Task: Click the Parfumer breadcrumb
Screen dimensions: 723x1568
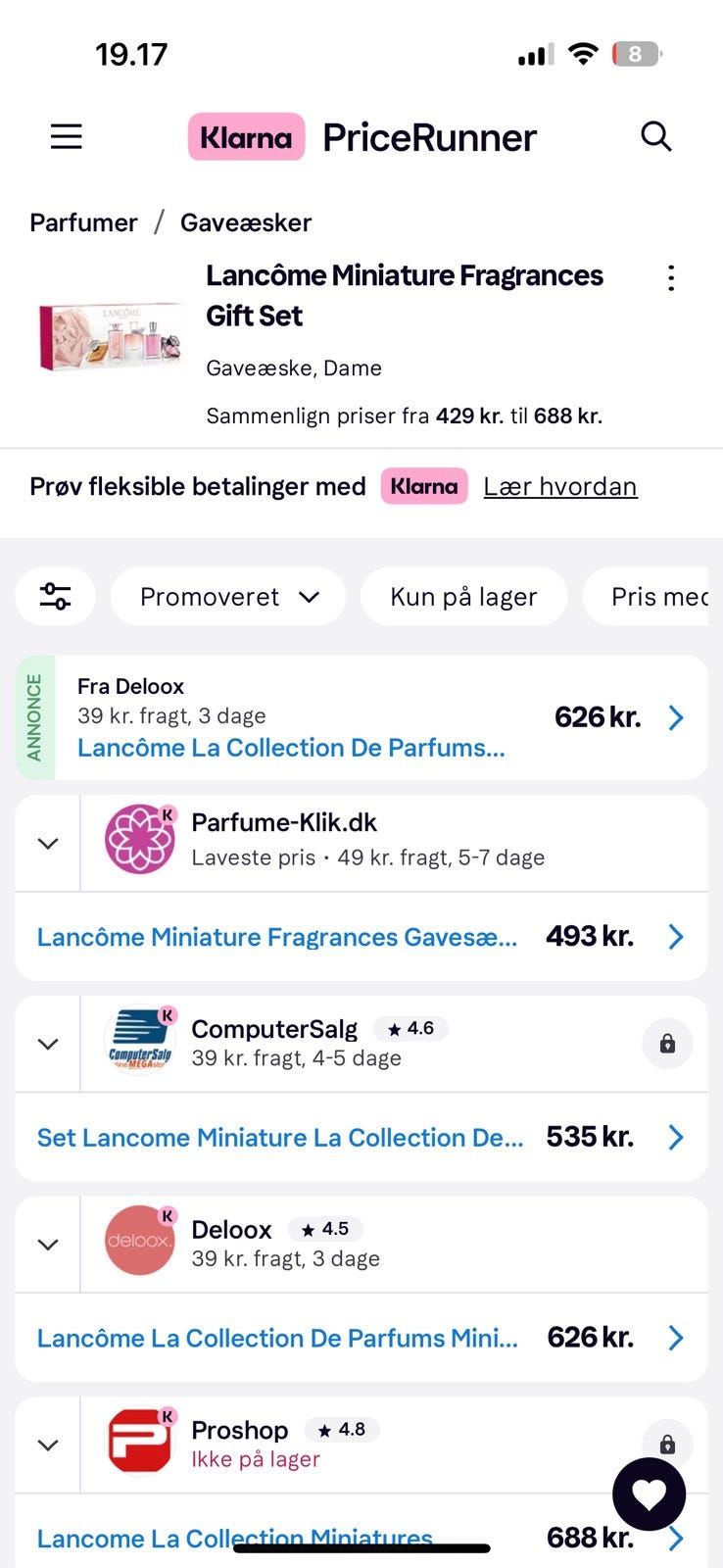Action: pyautogui.click(x=83, y=222)
